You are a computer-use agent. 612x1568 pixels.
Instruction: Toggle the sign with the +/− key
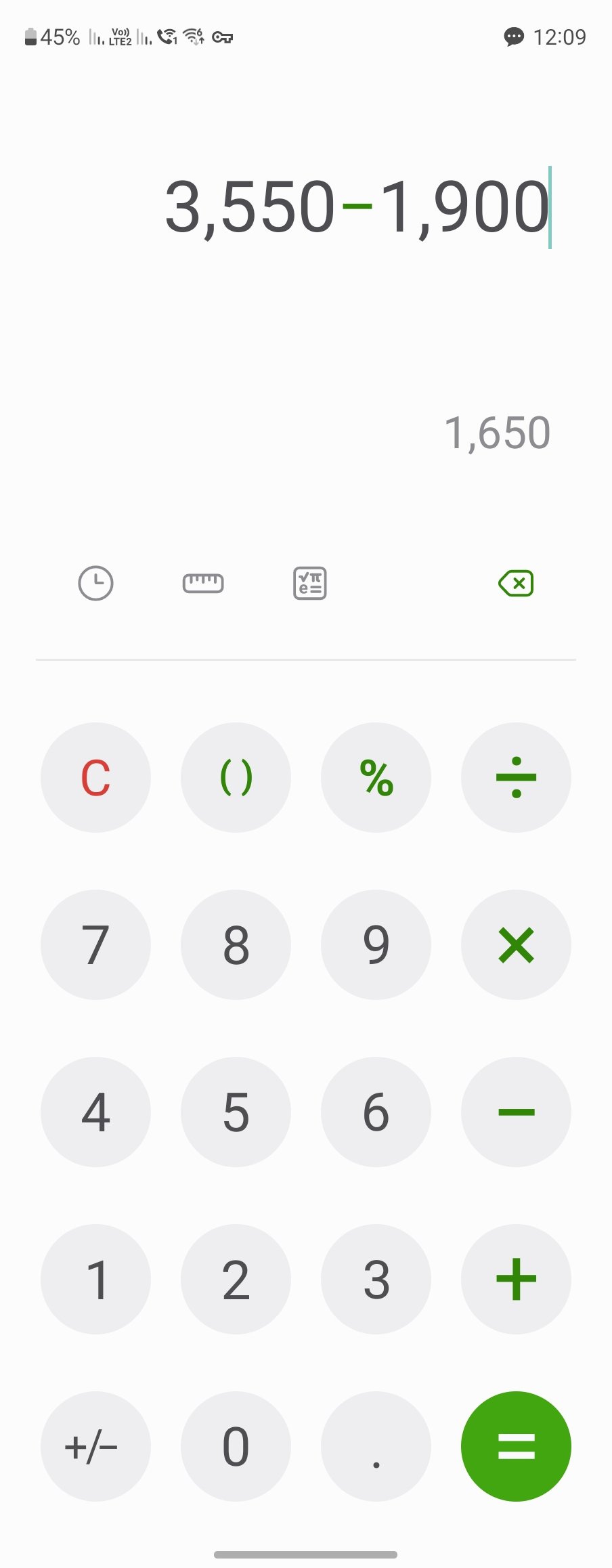[95, 1446]
